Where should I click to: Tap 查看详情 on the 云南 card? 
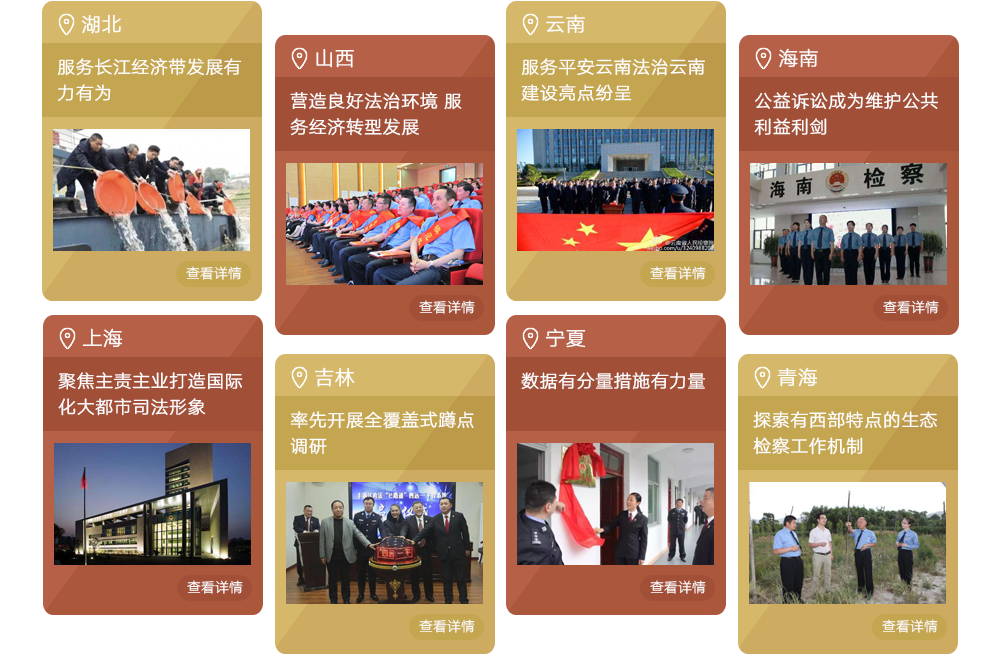tap(677, 274)
